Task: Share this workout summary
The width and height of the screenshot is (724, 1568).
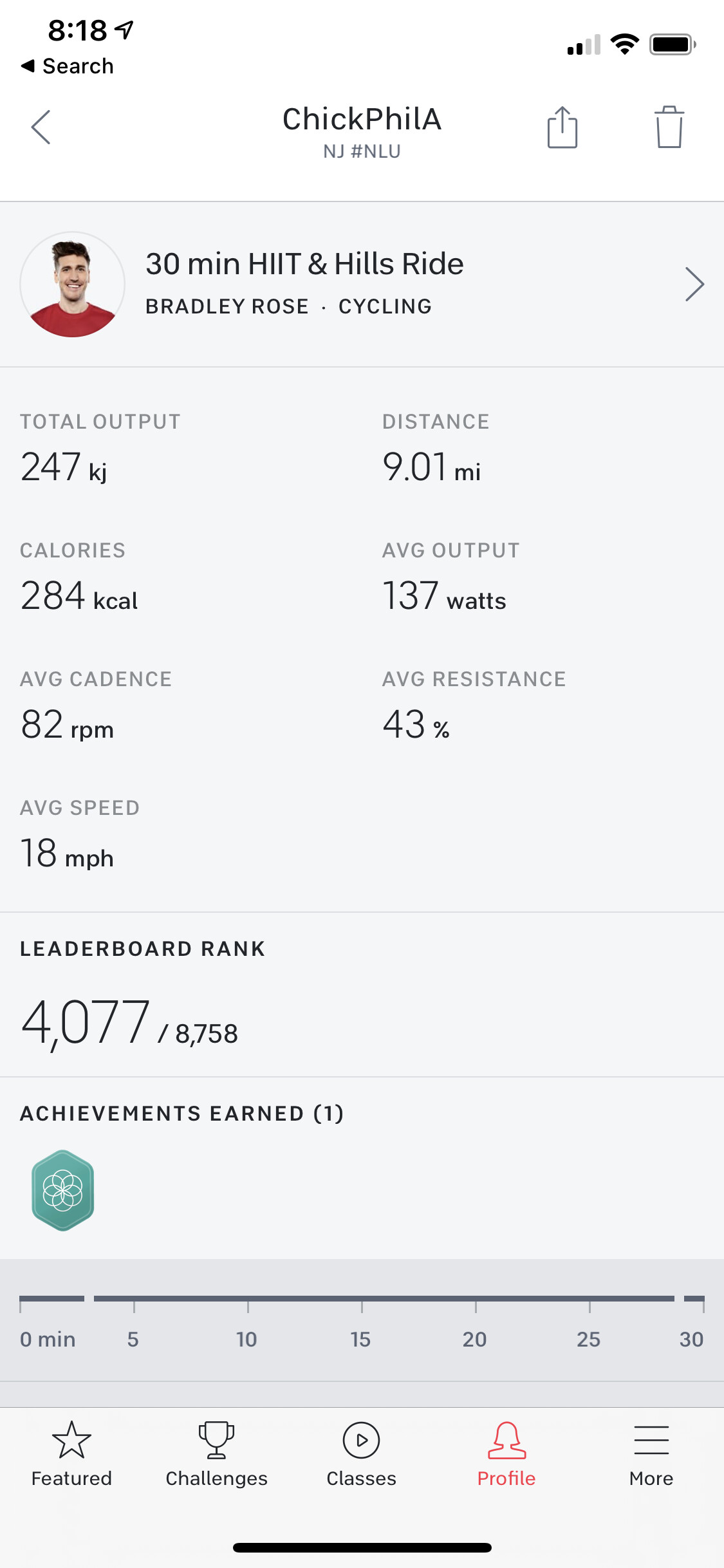Action: [x=562, y=127]
